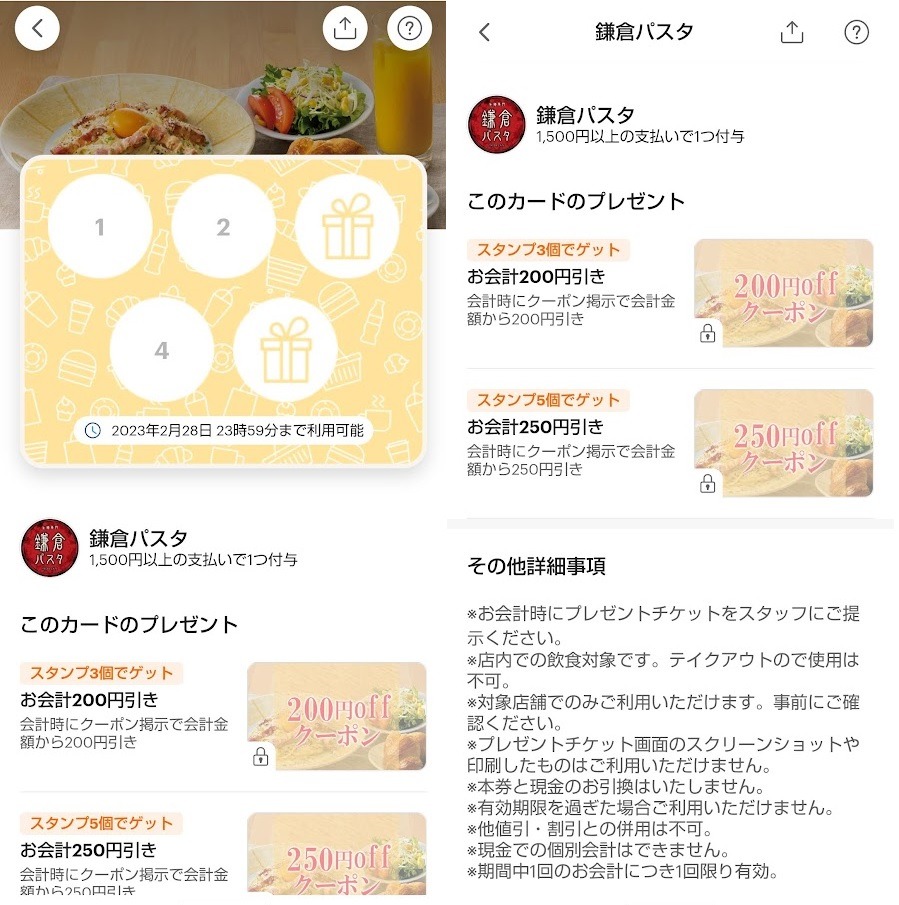
Task: Tap the 250円offクーポン image thumbnail
Action: [x=786, y=442]
